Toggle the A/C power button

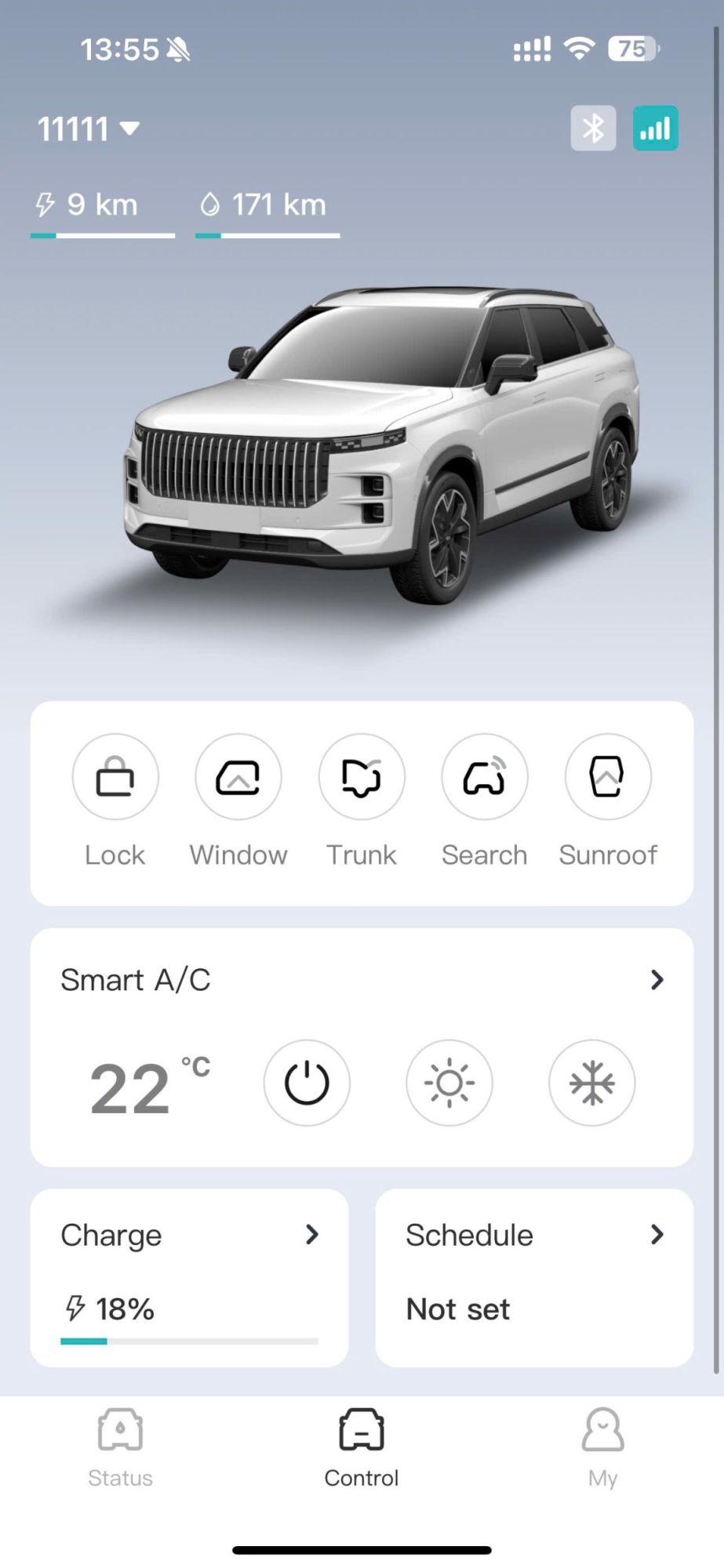click(x=307, y=1083)
